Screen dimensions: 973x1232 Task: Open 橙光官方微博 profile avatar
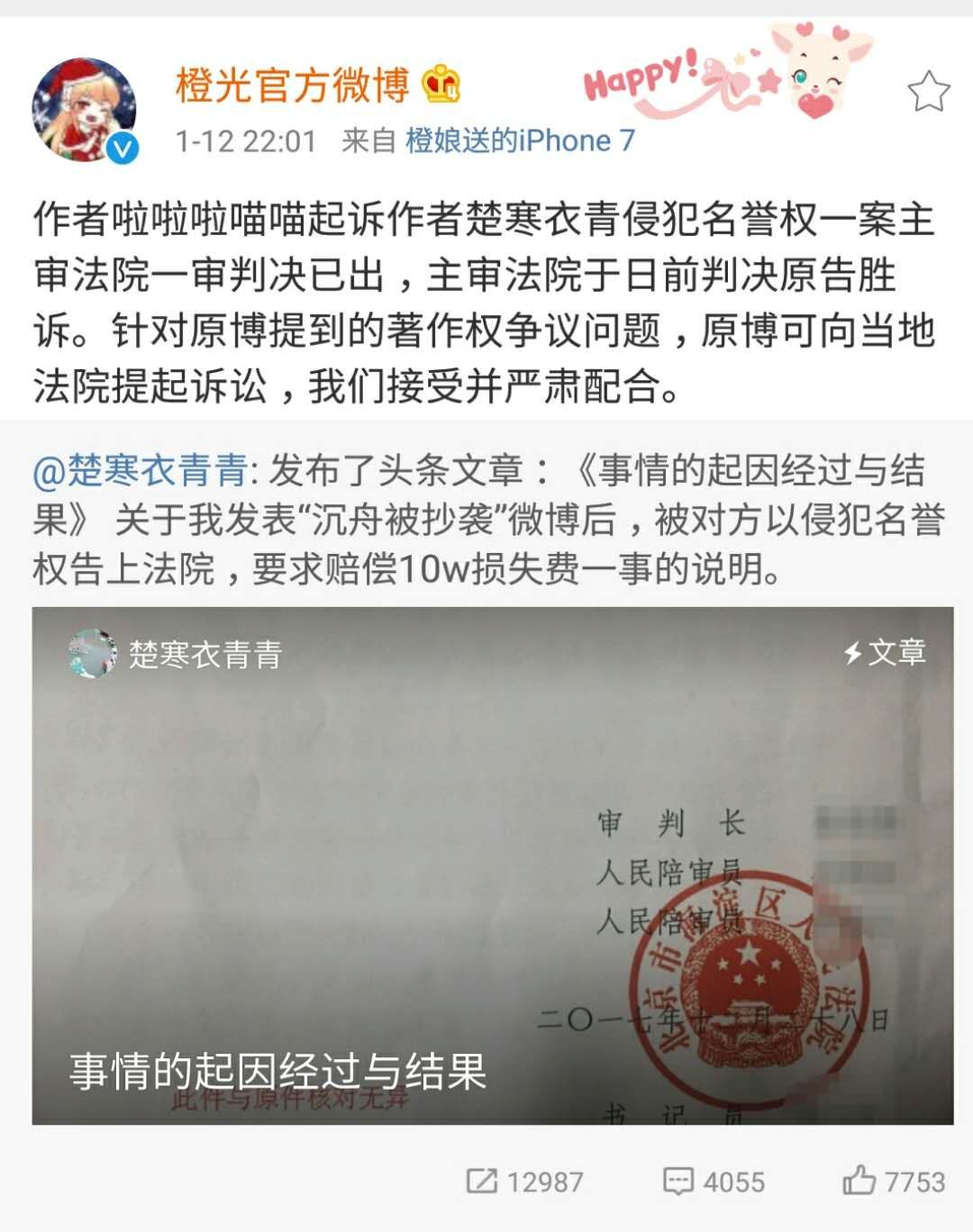[84, 110]
